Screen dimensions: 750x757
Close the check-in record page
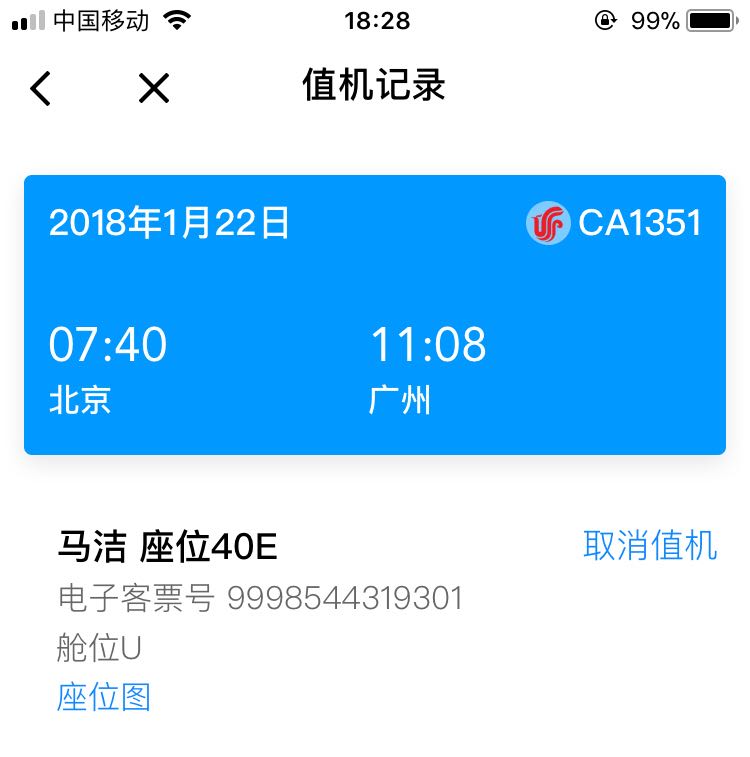(x=153, y=88)
